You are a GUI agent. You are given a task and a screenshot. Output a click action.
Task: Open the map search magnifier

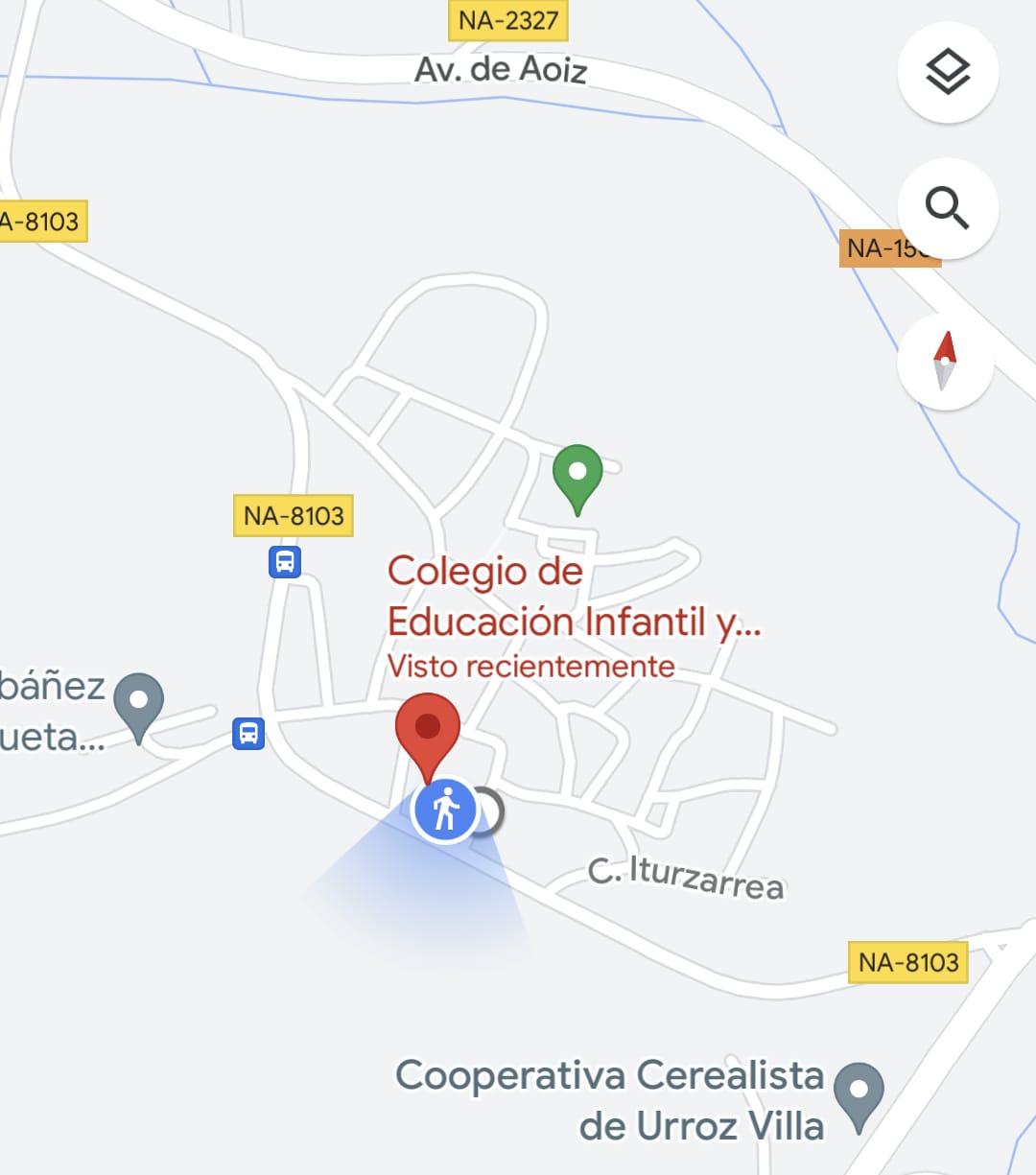tap(948, 208)
